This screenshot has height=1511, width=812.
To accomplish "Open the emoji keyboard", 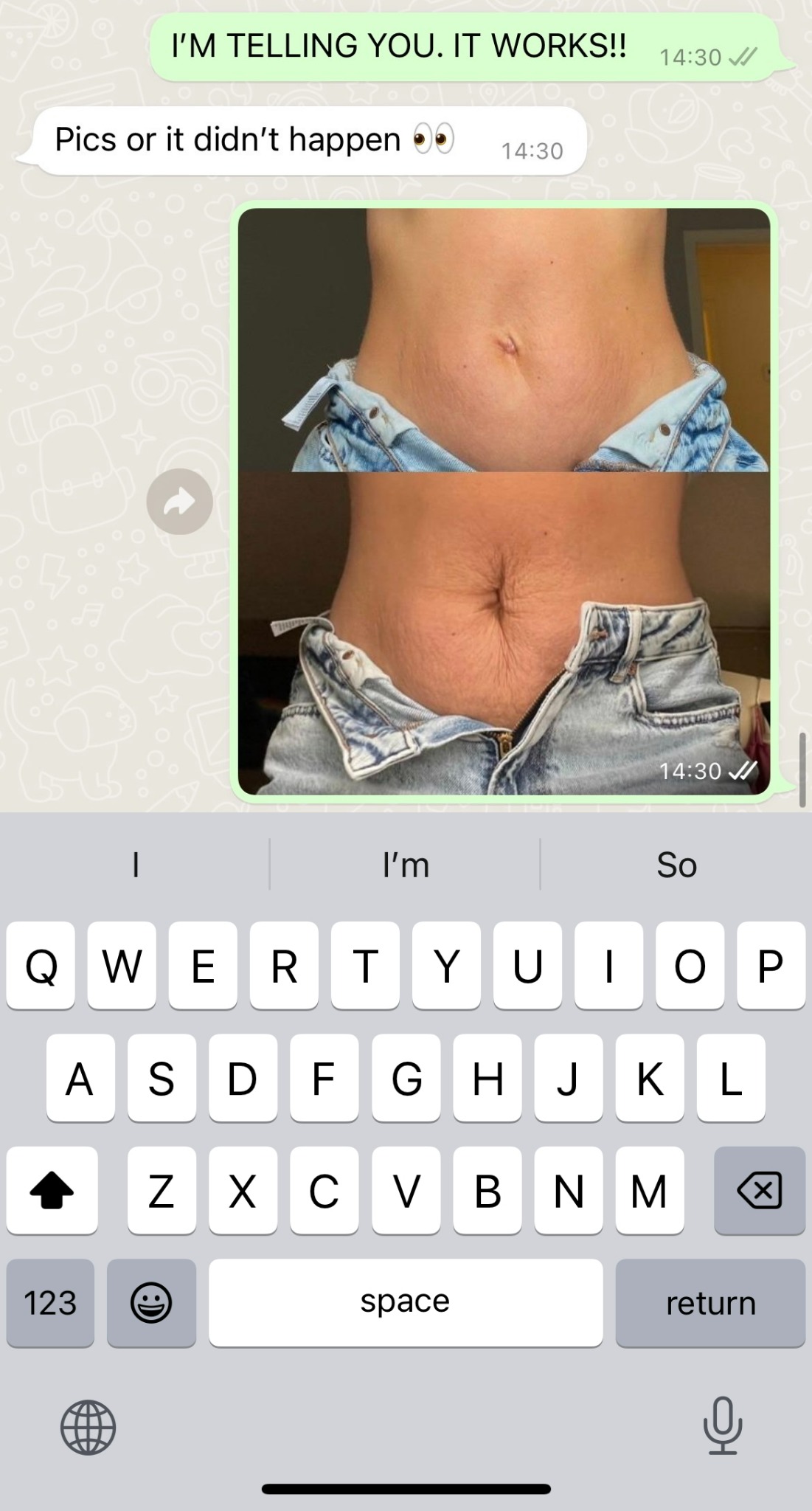I will click(x=151, y=1302).
